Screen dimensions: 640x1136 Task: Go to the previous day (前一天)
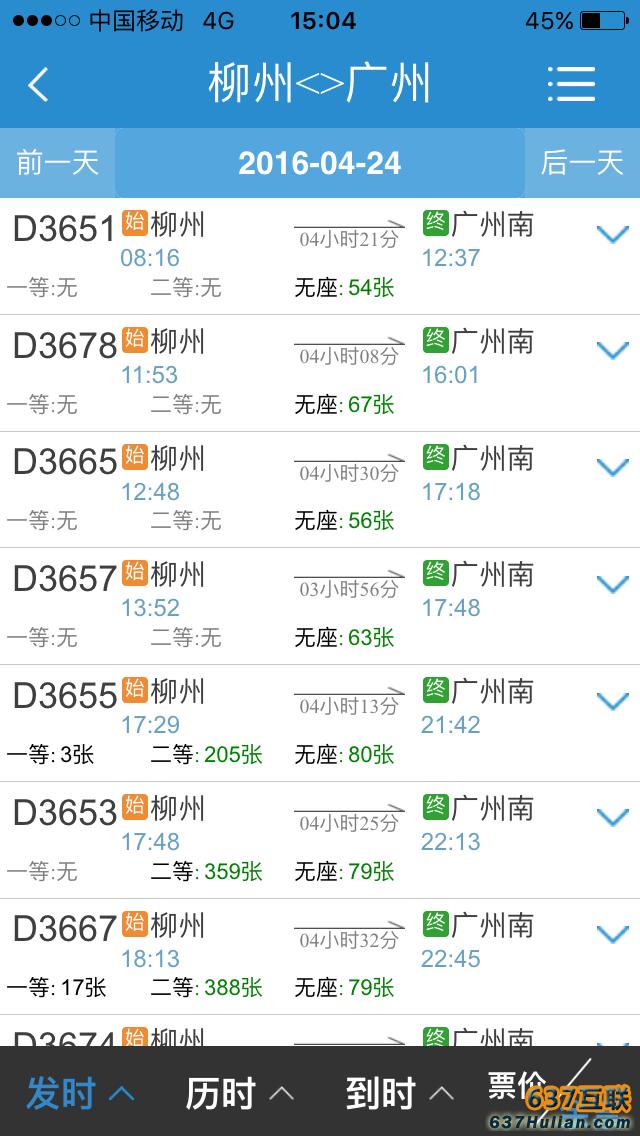click(58, 163)
